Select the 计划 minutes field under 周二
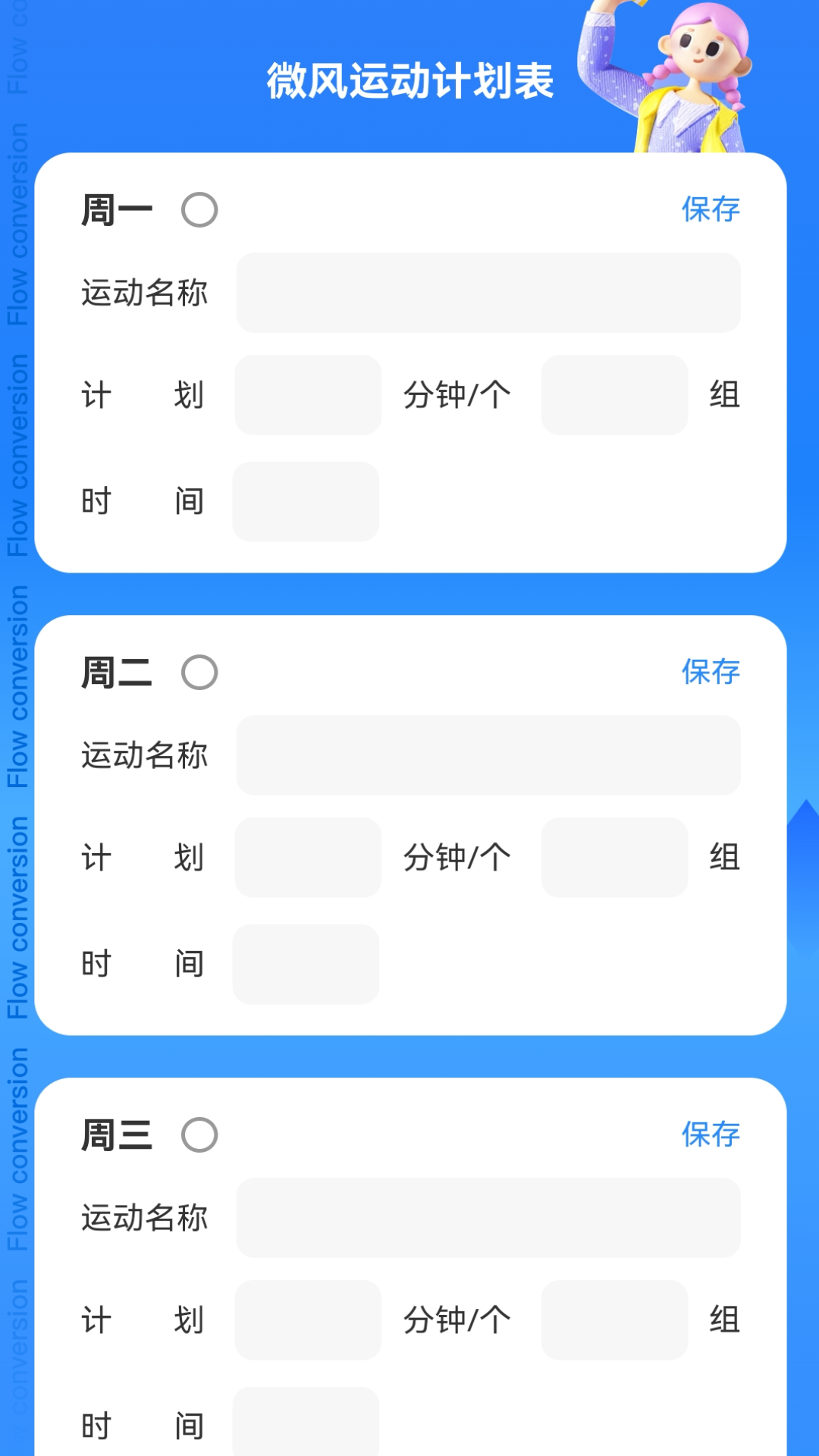Image resolution: width=819 pixels, height=1456 pixels. [x=307, y=858]
